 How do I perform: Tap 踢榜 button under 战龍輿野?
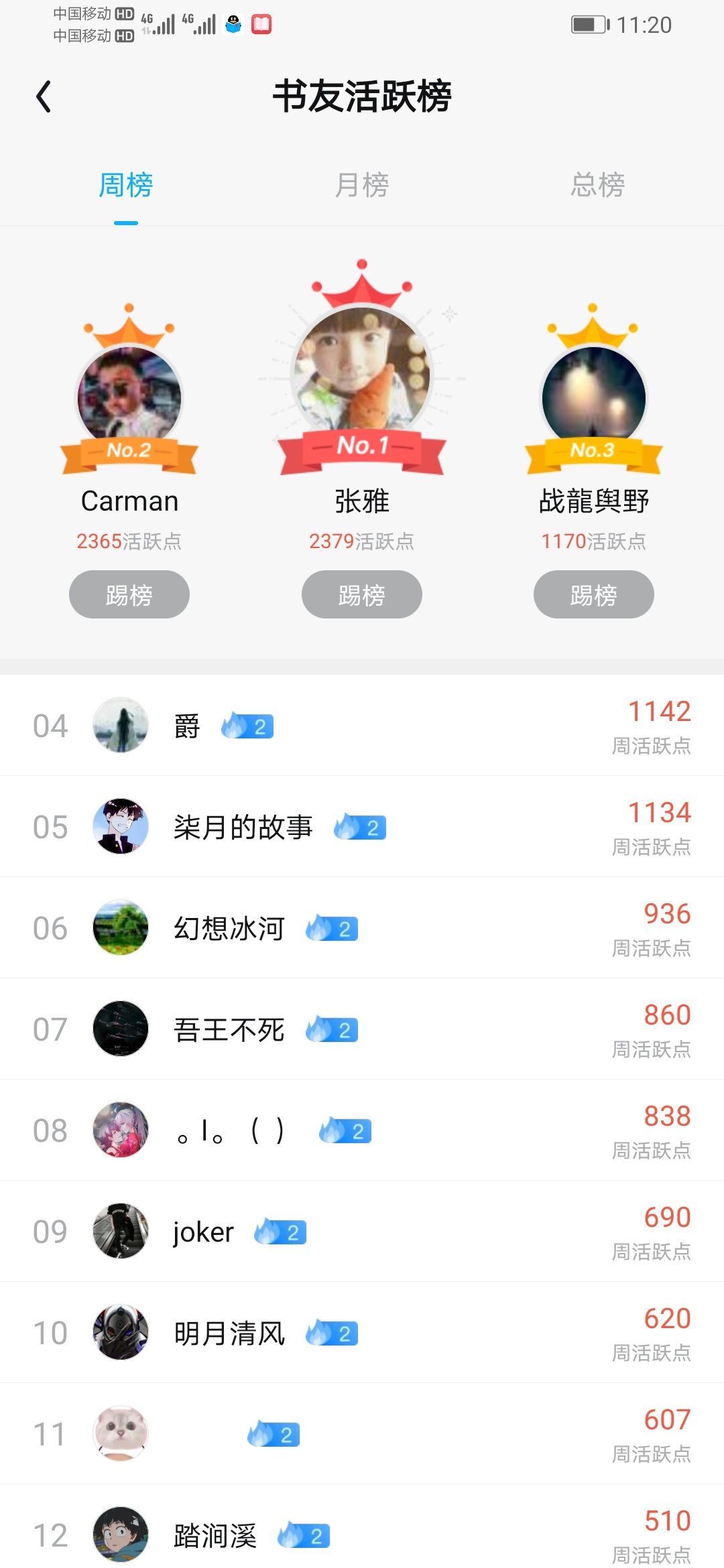594,594
